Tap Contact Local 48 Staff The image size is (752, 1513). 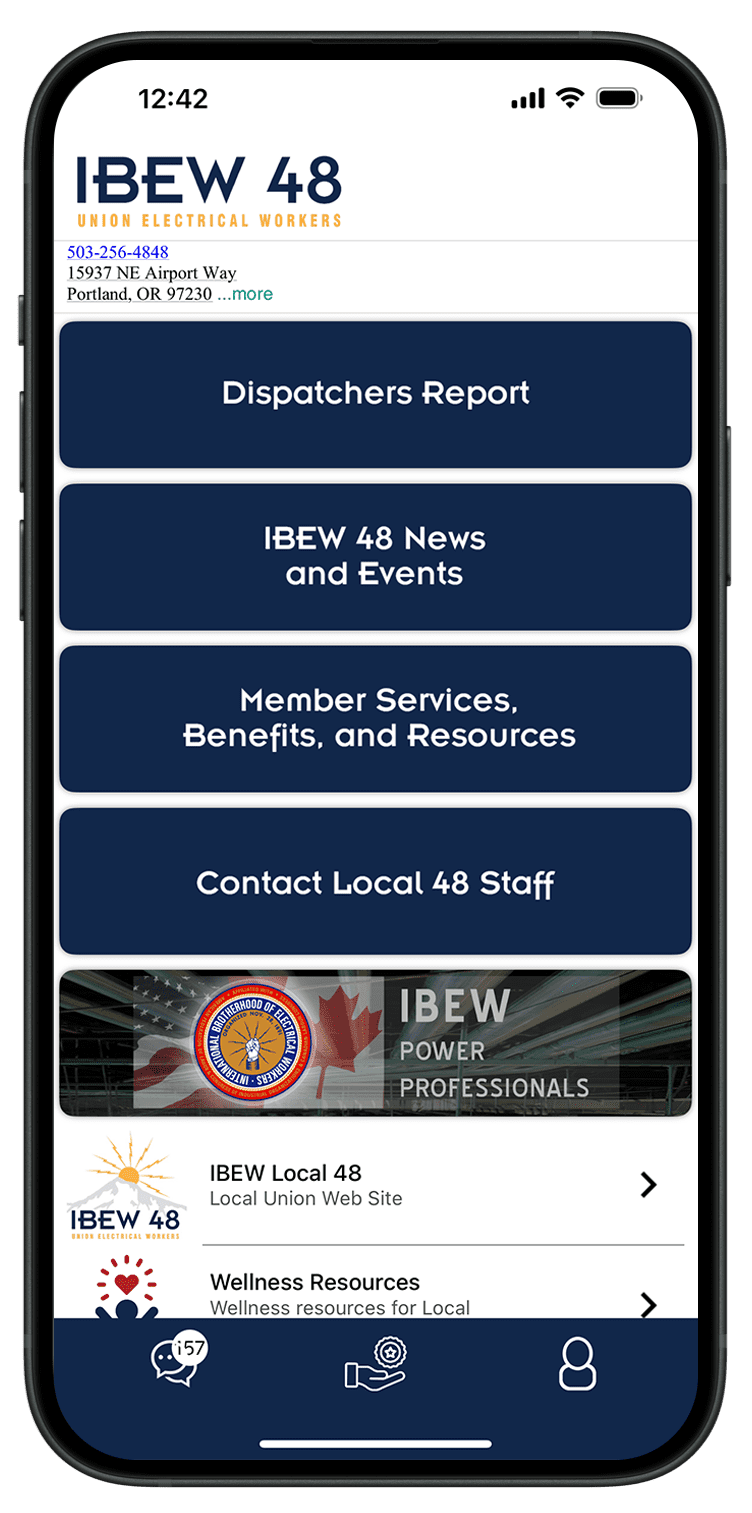tap(375, 882)
